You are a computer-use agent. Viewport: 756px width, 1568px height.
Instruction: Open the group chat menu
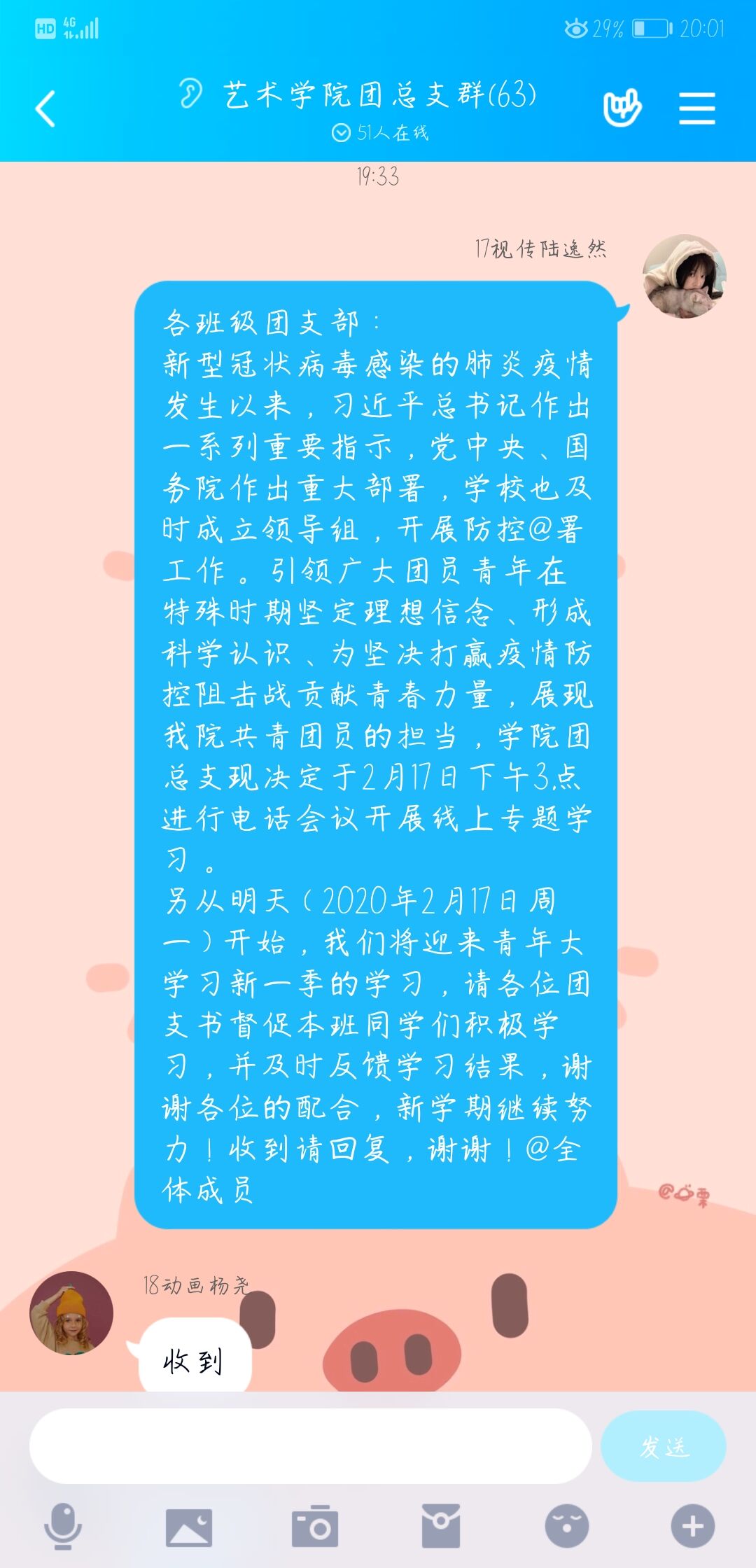[696, 108]
